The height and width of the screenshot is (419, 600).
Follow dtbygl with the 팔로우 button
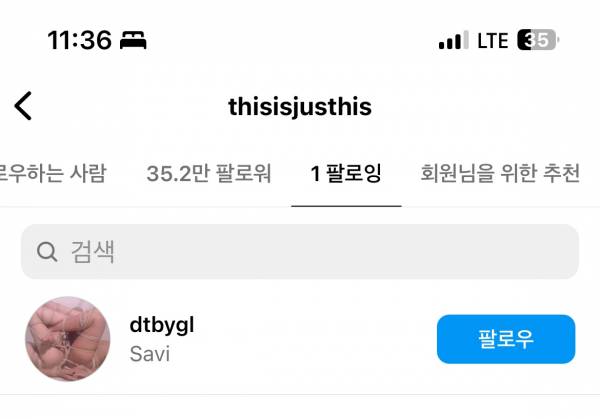505,339
